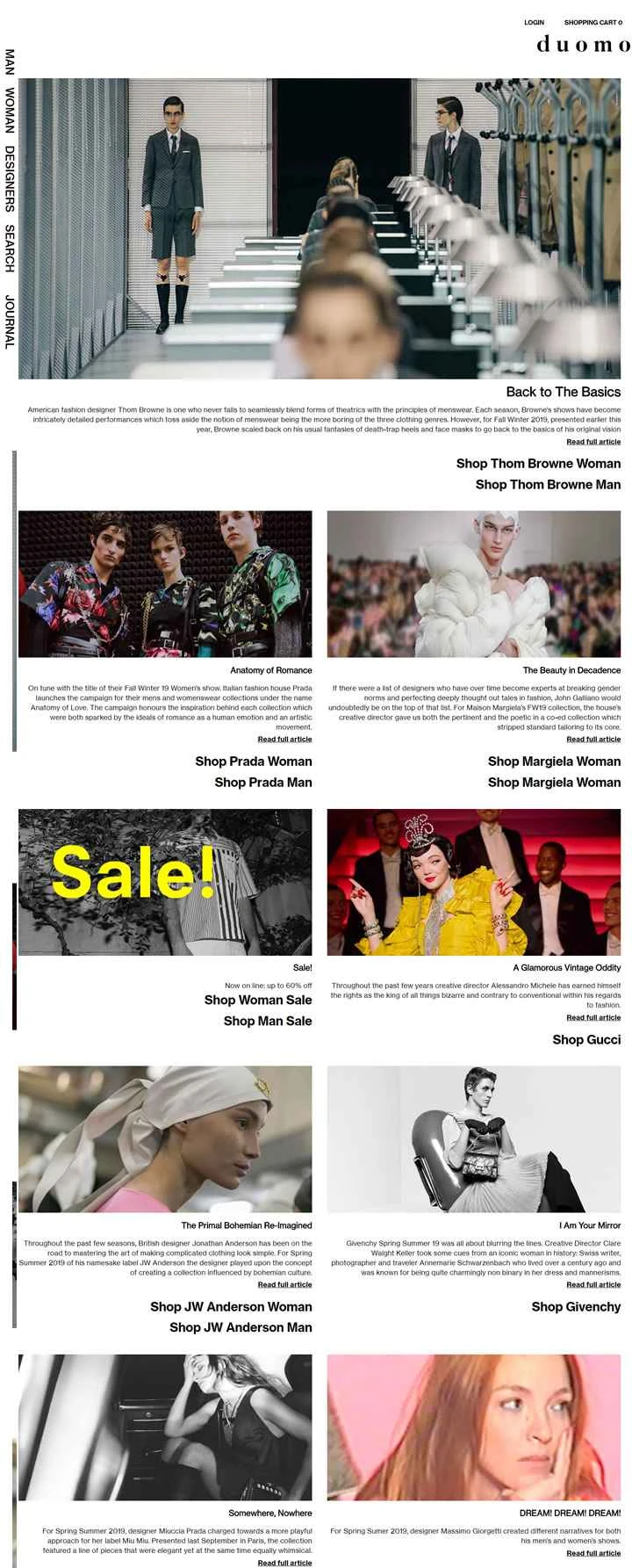Open the Sale! banner image
The image size is (632, 1568).
tap(165, 882)
